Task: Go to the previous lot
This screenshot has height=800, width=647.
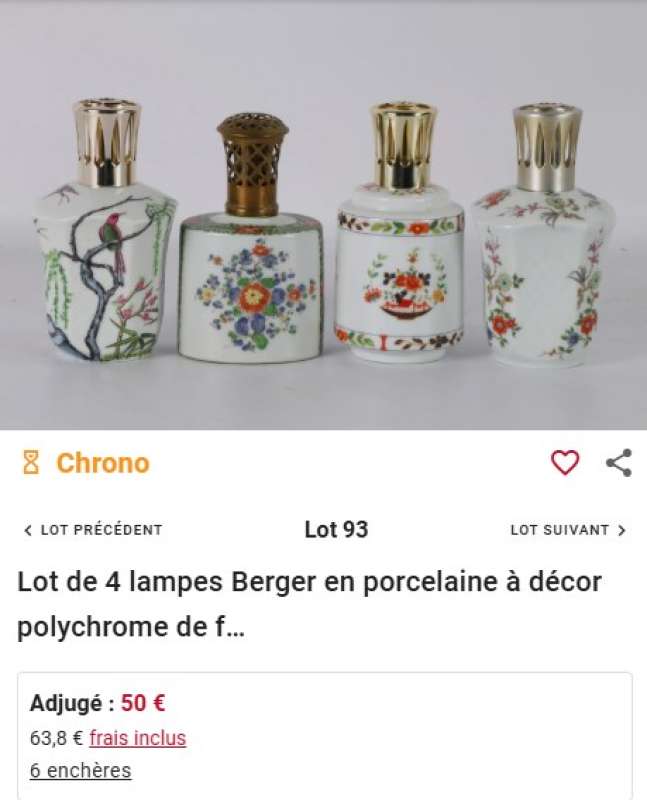Action: pos(92,530)
